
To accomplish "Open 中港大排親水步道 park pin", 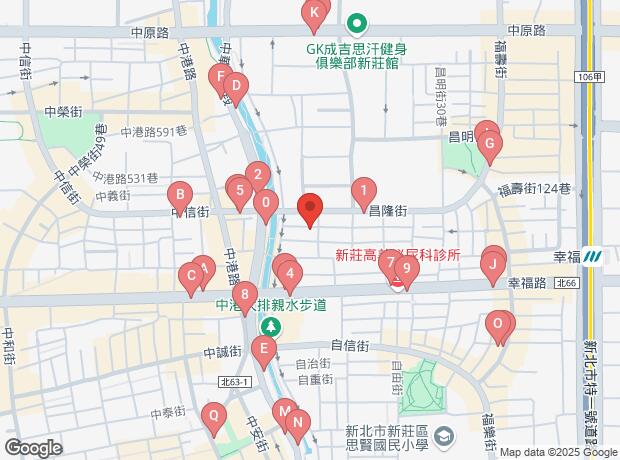I will pyautogui.click(x=270, y=327).
